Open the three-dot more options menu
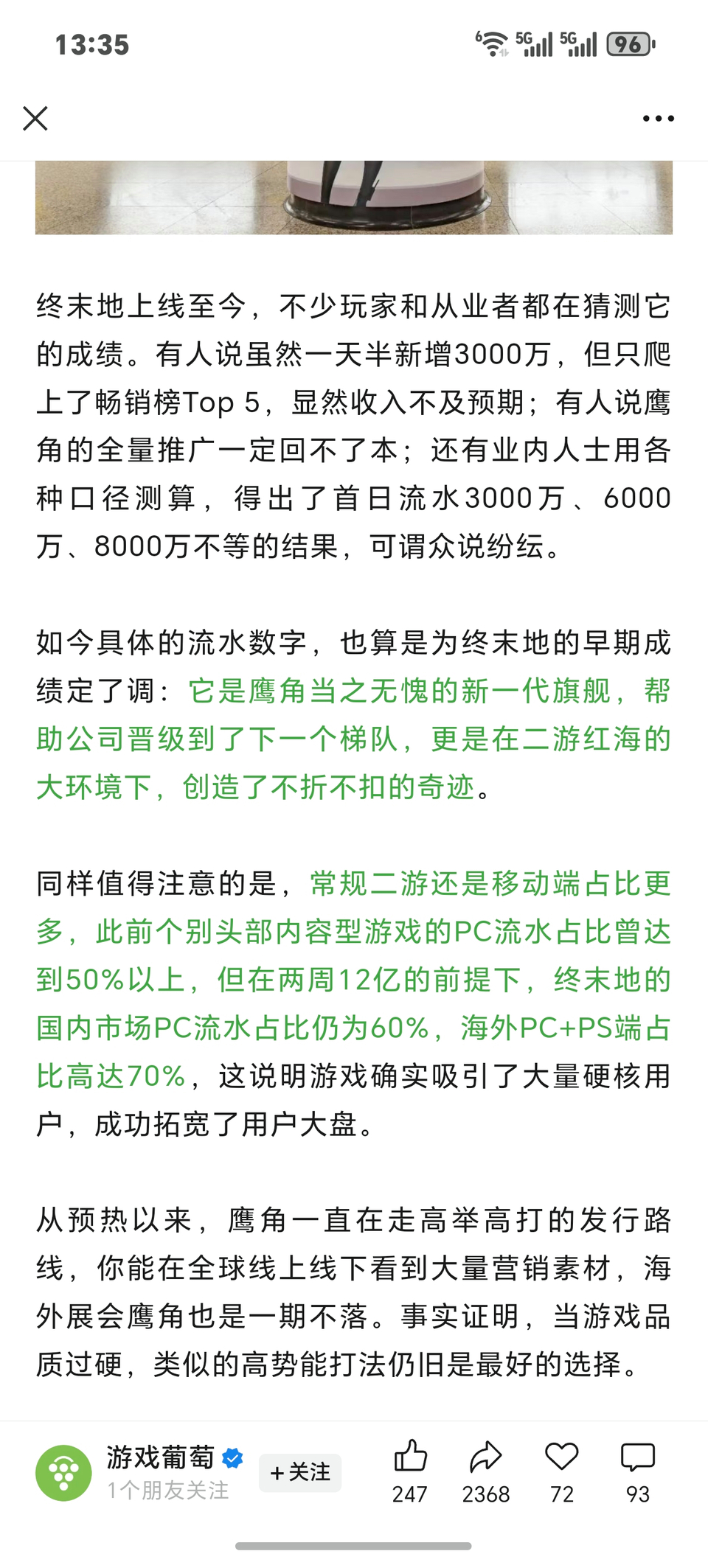Image resolution: width=708 pixels, height=1568 pixels. [x=658, y=118]
